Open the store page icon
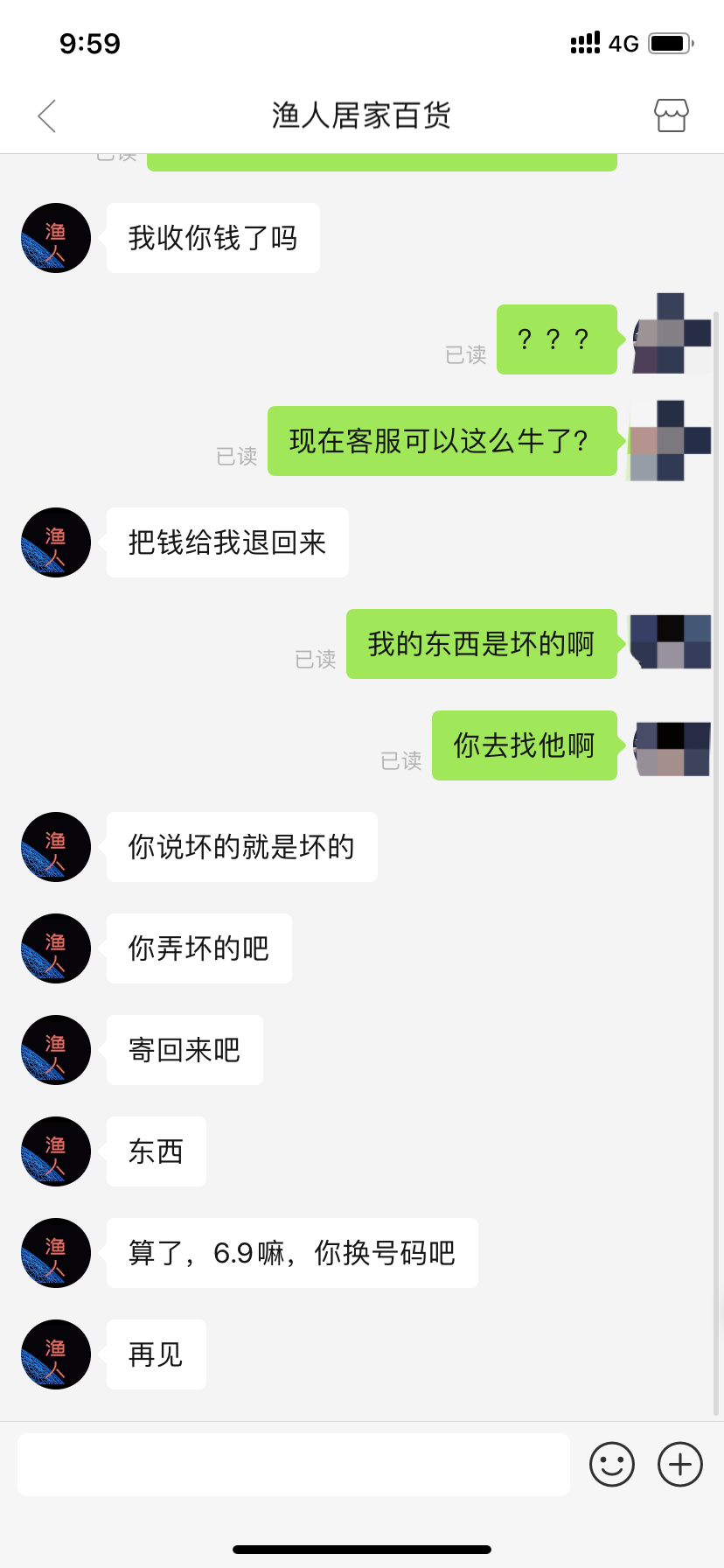 click(671, 115)
